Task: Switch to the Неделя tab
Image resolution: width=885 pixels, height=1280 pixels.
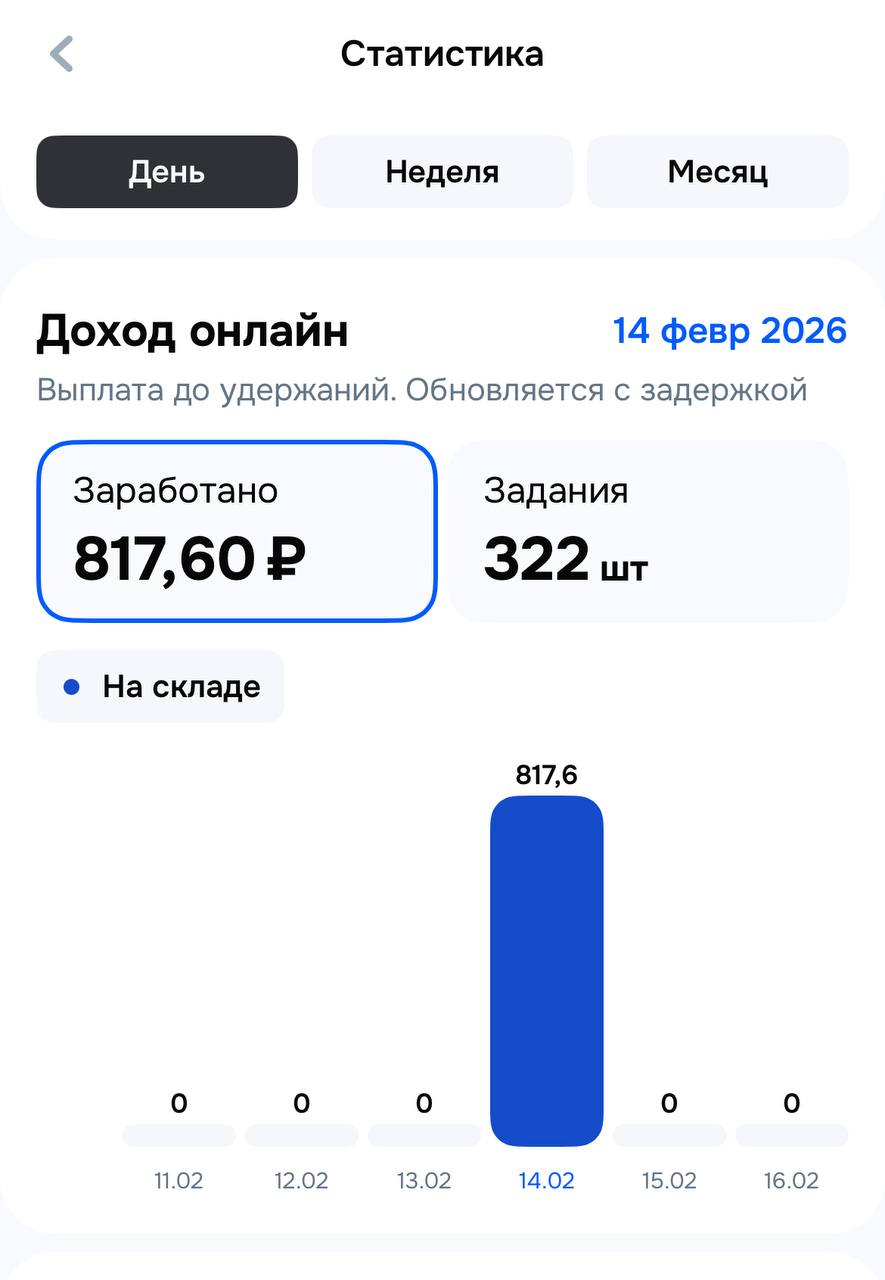Action: 442,172
